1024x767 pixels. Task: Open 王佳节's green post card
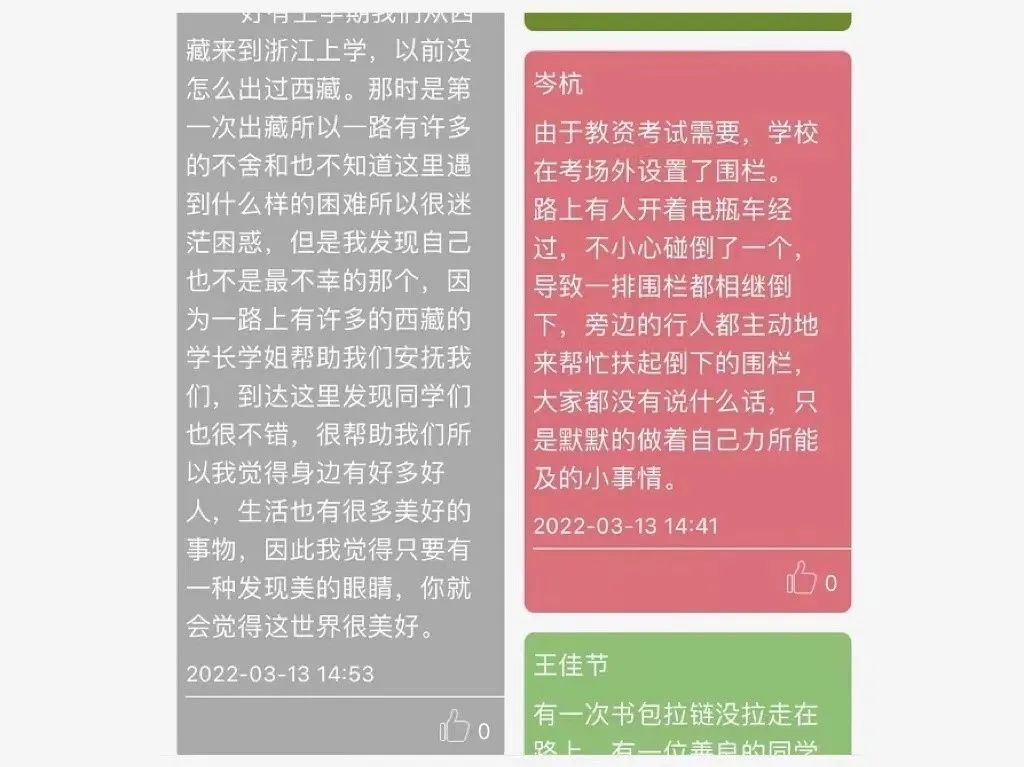point(686,700)
